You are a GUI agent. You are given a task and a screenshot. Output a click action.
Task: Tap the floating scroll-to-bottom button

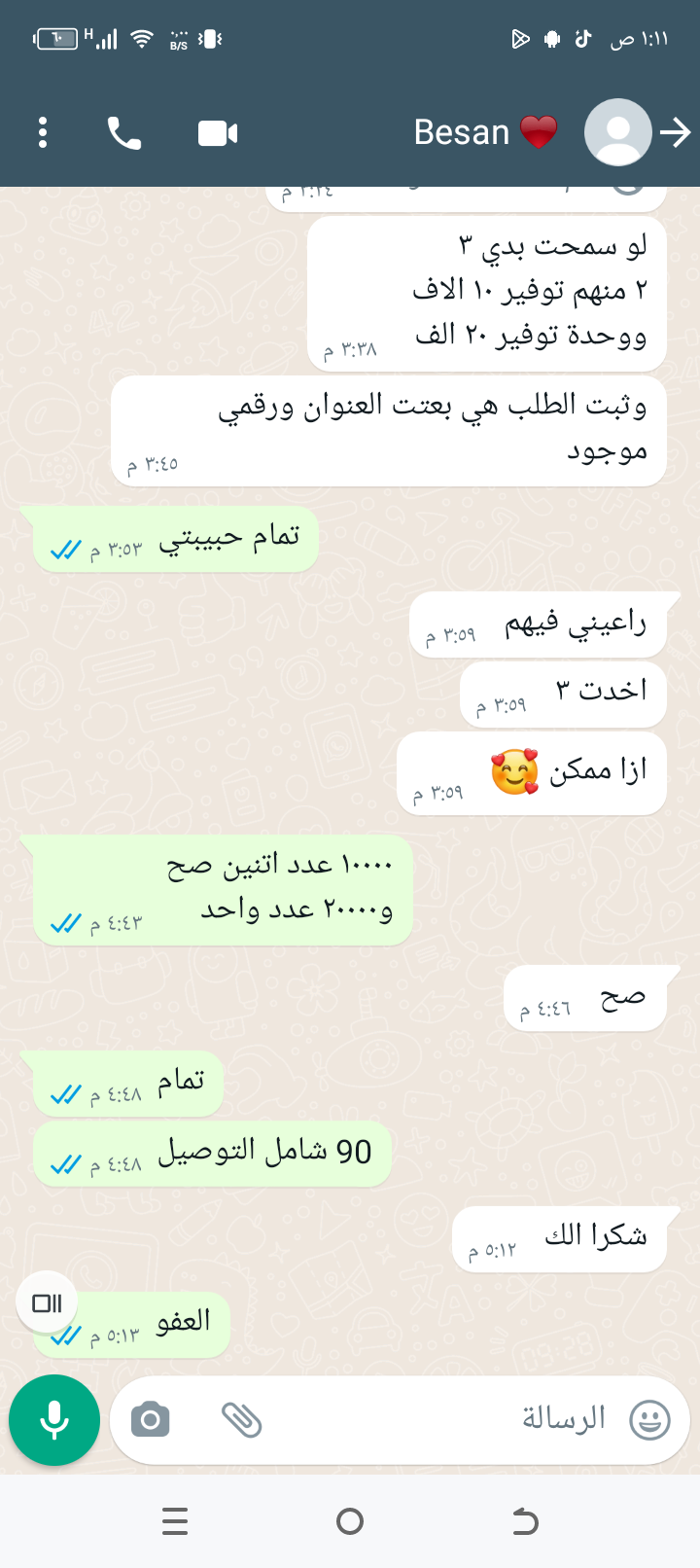(47, 1302)
